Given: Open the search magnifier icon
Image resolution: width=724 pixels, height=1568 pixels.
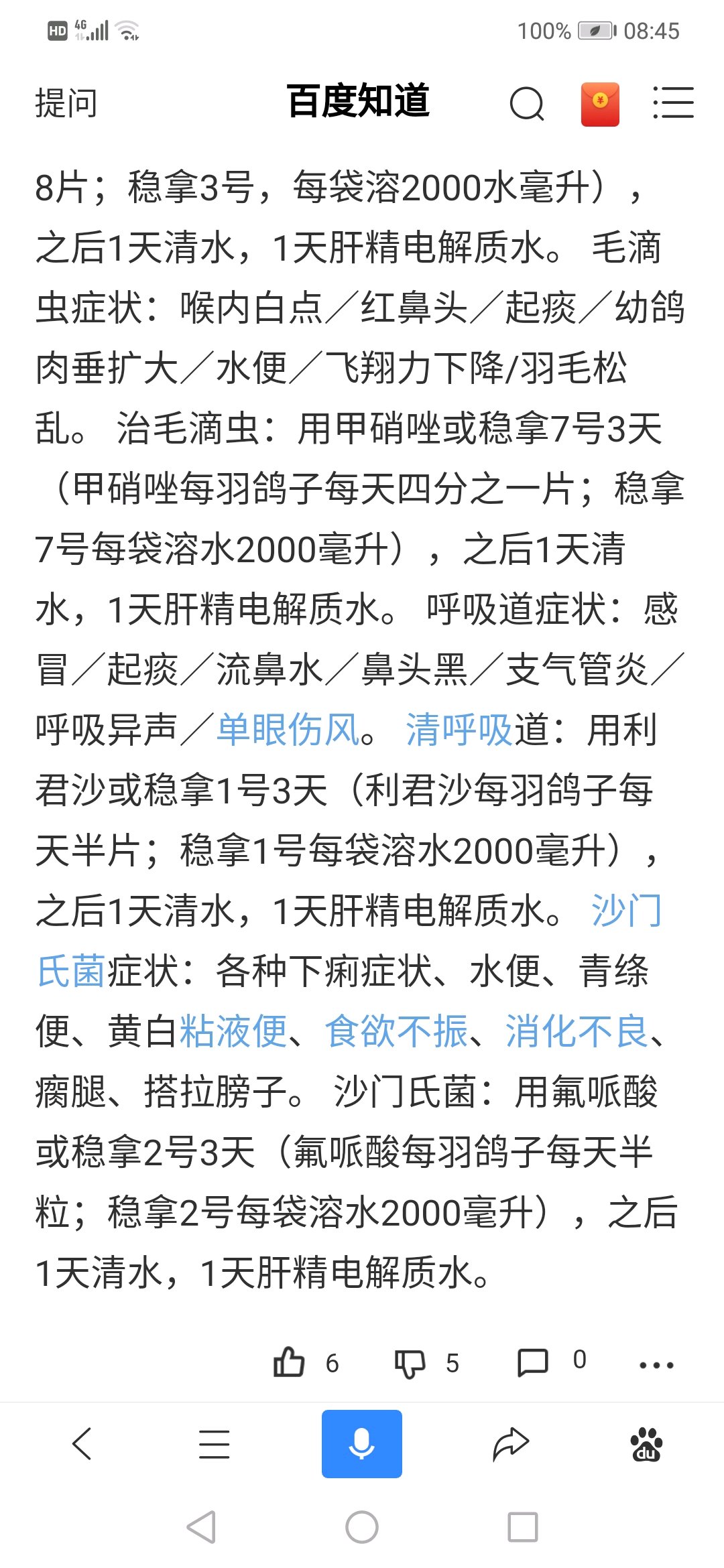Looking at the screenshot, I should tap(527, 104).
